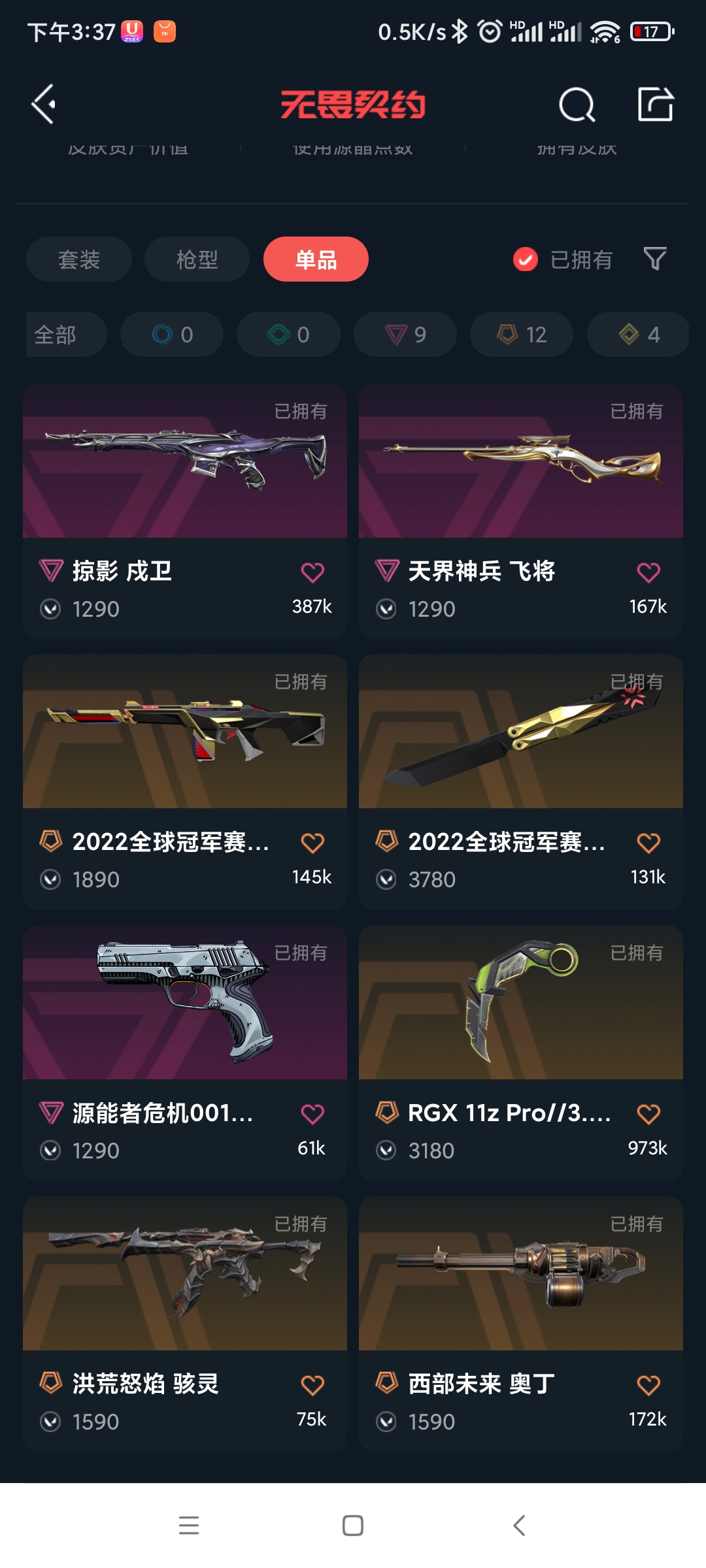Switch to the 套装 tab
Screen dimensions: 706x1568
(x=79, y=259)
